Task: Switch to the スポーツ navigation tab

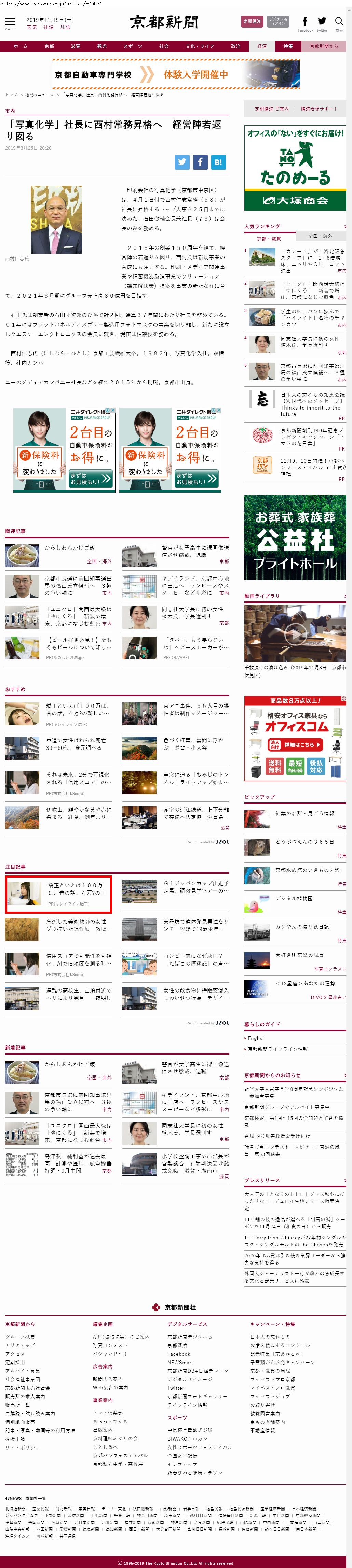Action: [x=132, y=46]
